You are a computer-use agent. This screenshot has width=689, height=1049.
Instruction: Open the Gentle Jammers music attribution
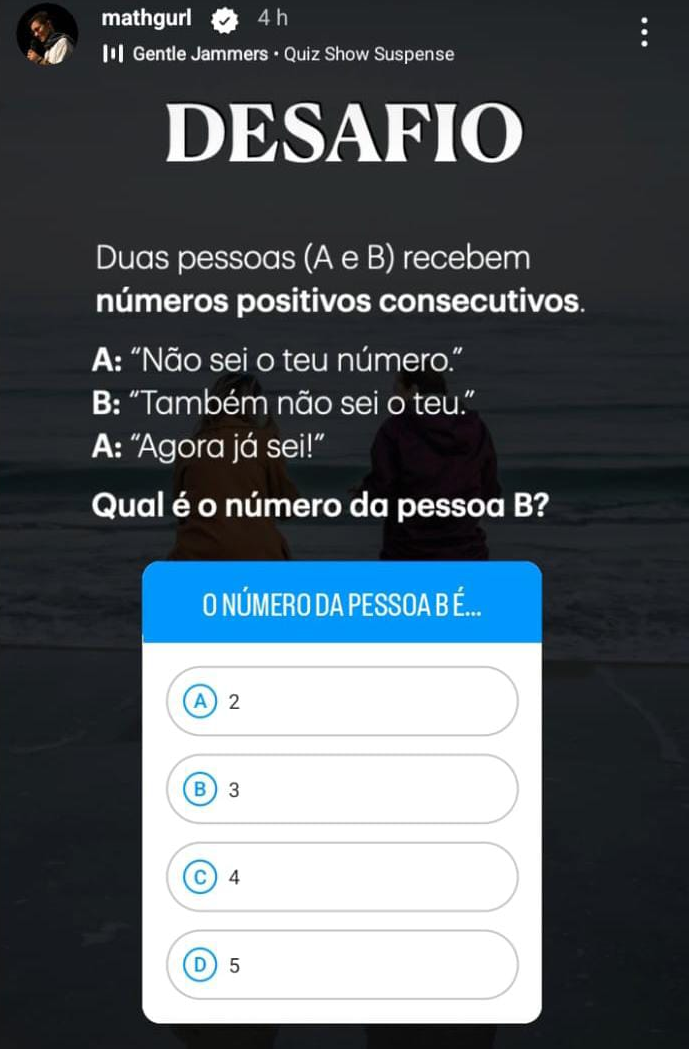(282, 54)
